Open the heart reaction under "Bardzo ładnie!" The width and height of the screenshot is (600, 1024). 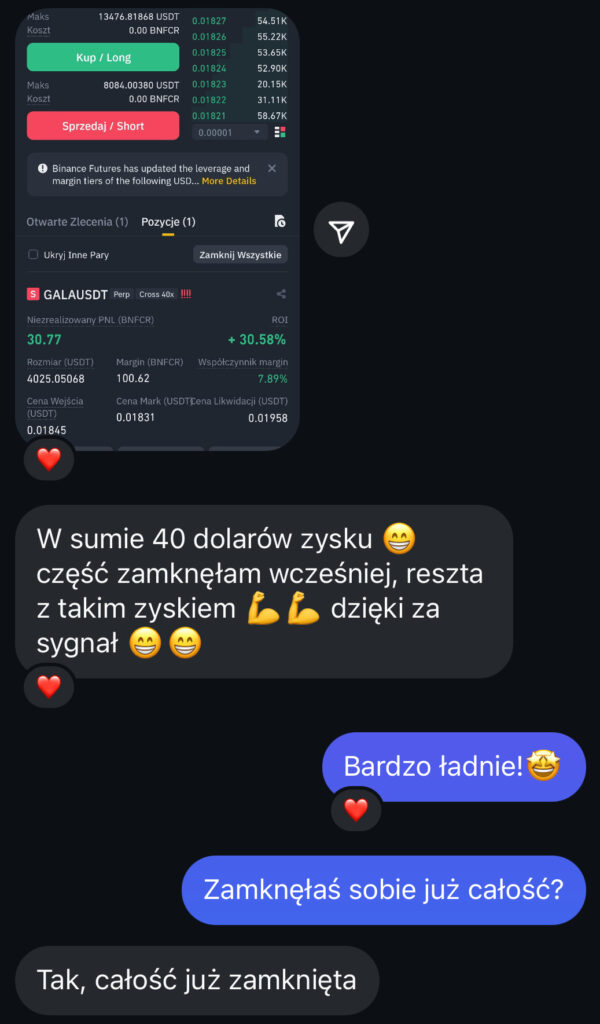pos(356,809)
